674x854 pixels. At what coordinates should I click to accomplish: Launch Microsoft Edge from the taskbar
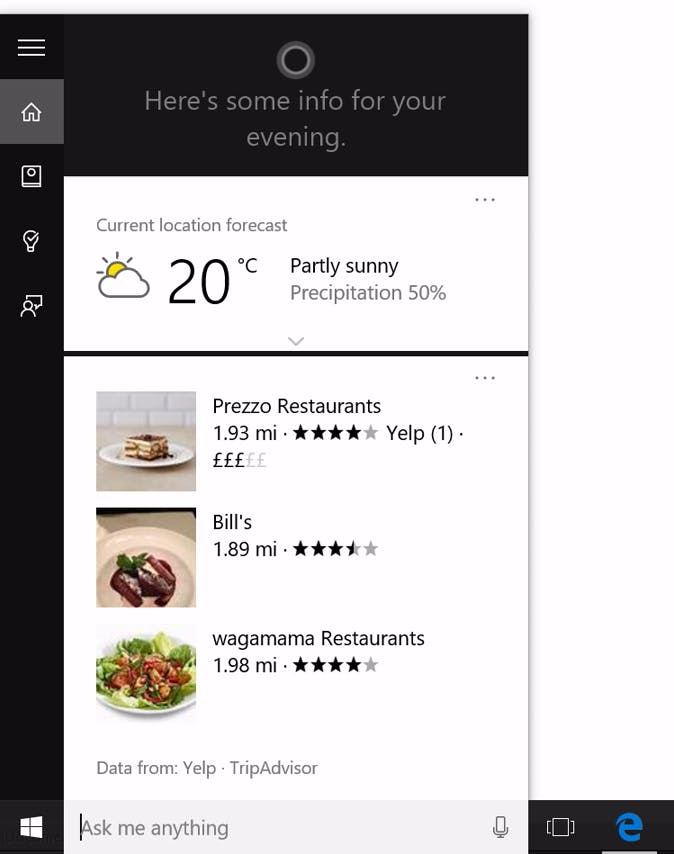coord(629,827)
